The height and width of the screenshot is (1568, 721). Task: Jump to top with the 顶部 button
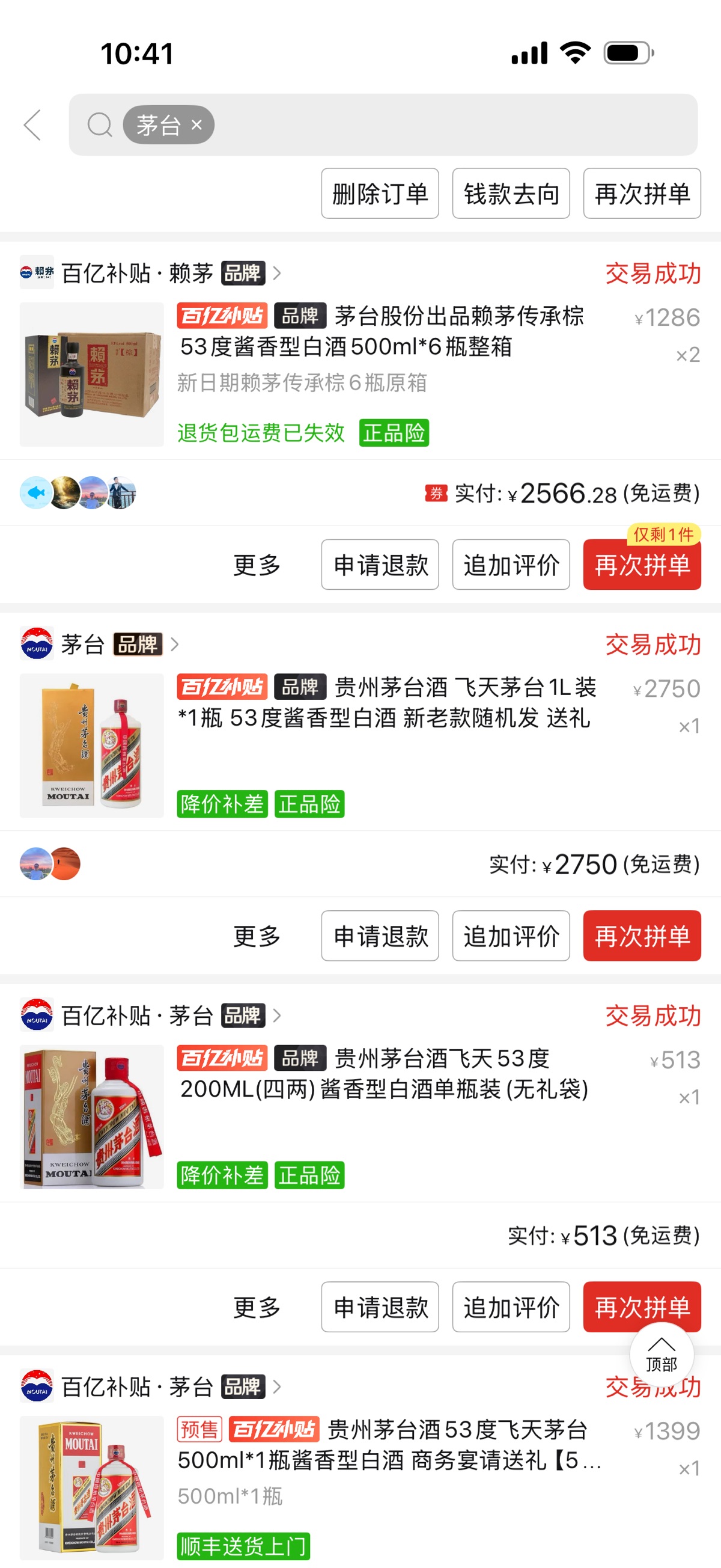662,1355
